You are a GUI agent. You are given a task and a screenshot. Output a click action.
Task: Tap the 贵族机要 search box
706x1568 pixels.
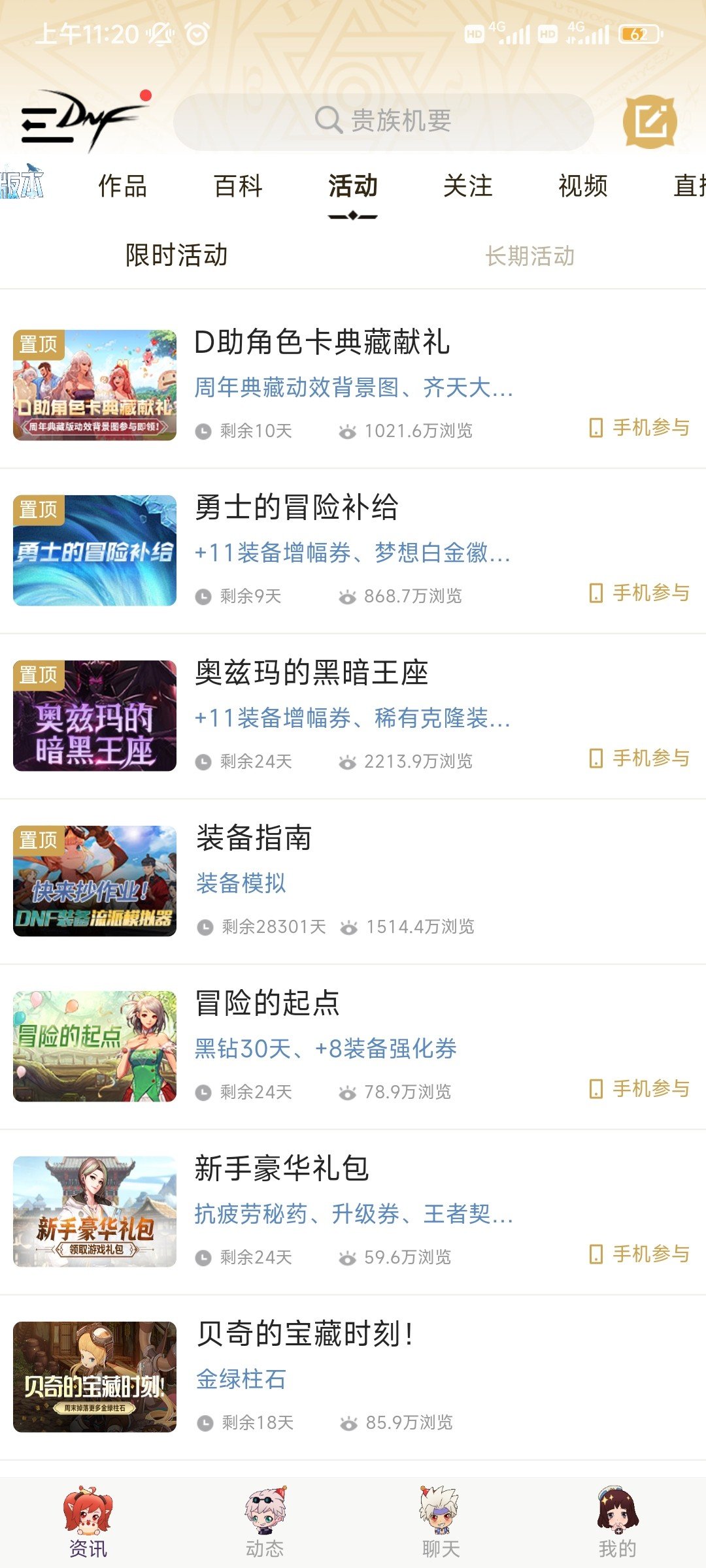[384, 122]
